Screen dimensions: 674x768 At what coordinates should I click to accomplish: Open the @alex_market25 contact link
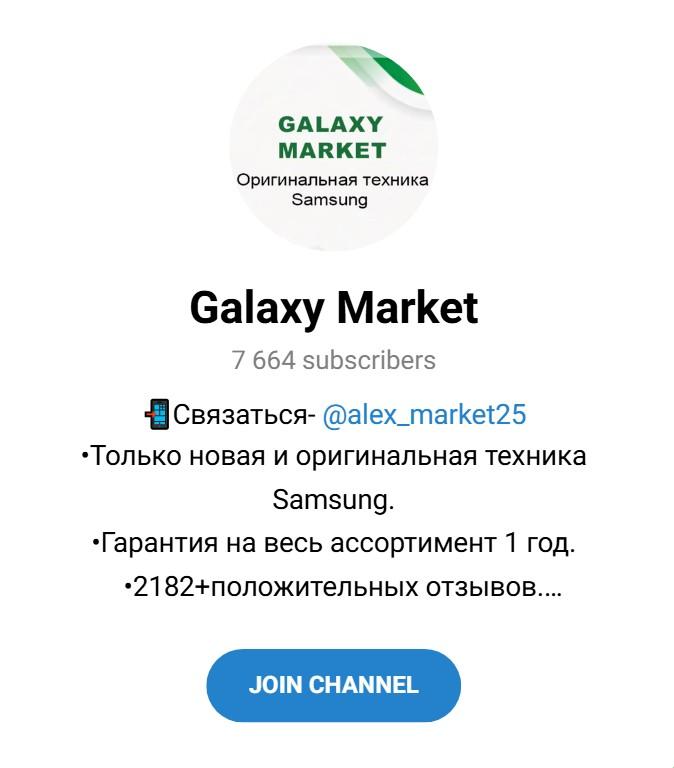424,414
